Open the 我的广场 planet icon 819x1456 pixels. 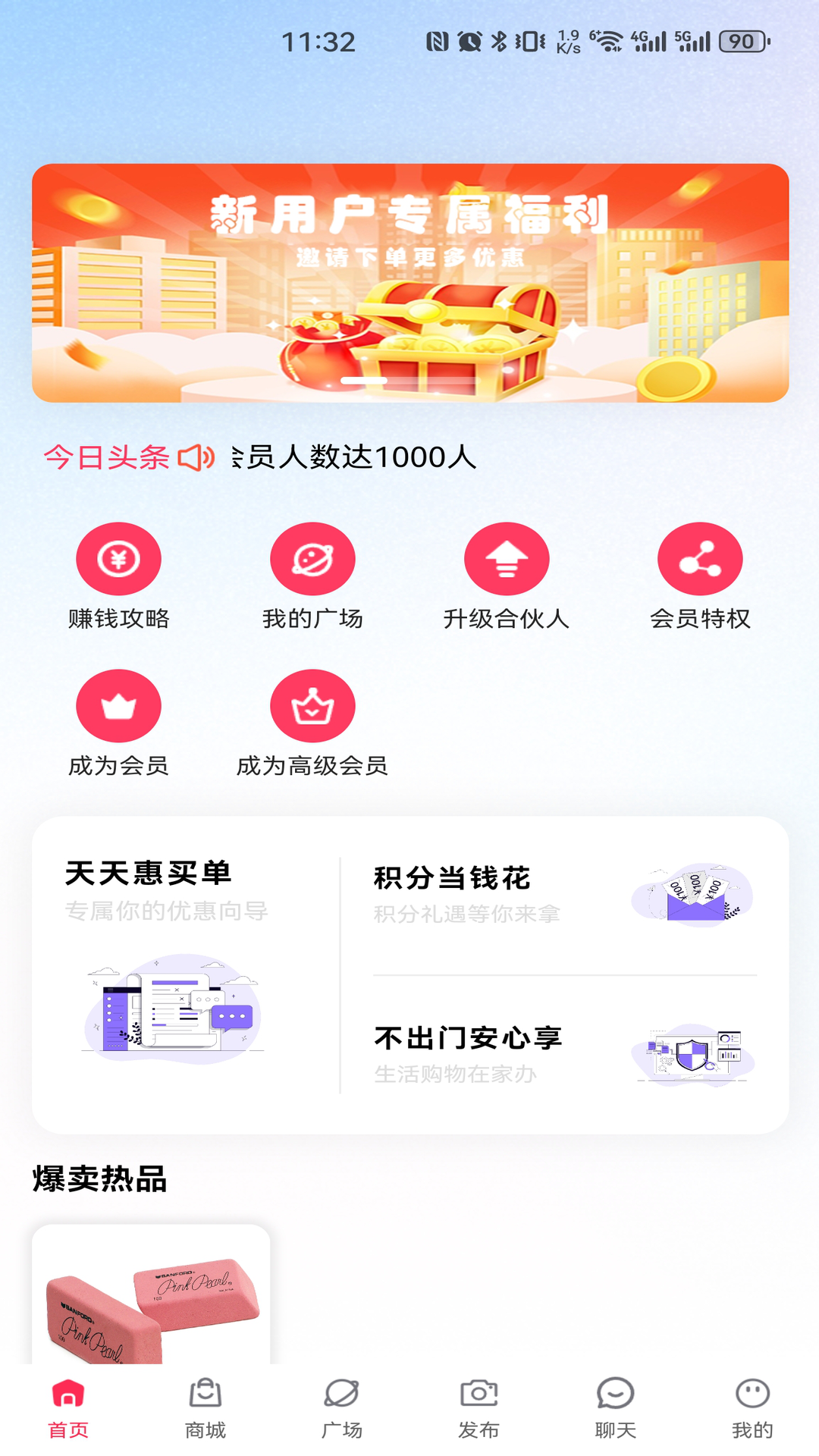(x=314, y=557)
